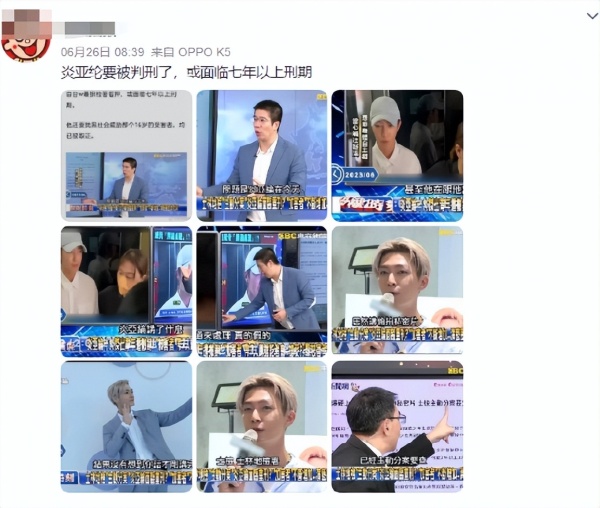View the top-row photo of the anchor in a blue suit
This screenshot has width=600, height=508.
(261, 155)
